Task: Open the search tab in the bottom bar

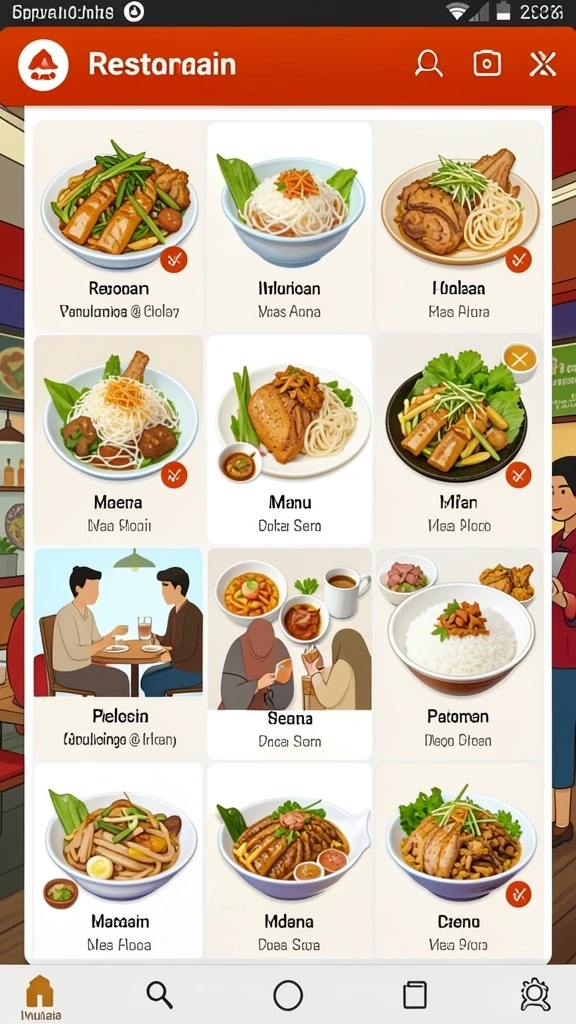Action: [x=159, y=995]
